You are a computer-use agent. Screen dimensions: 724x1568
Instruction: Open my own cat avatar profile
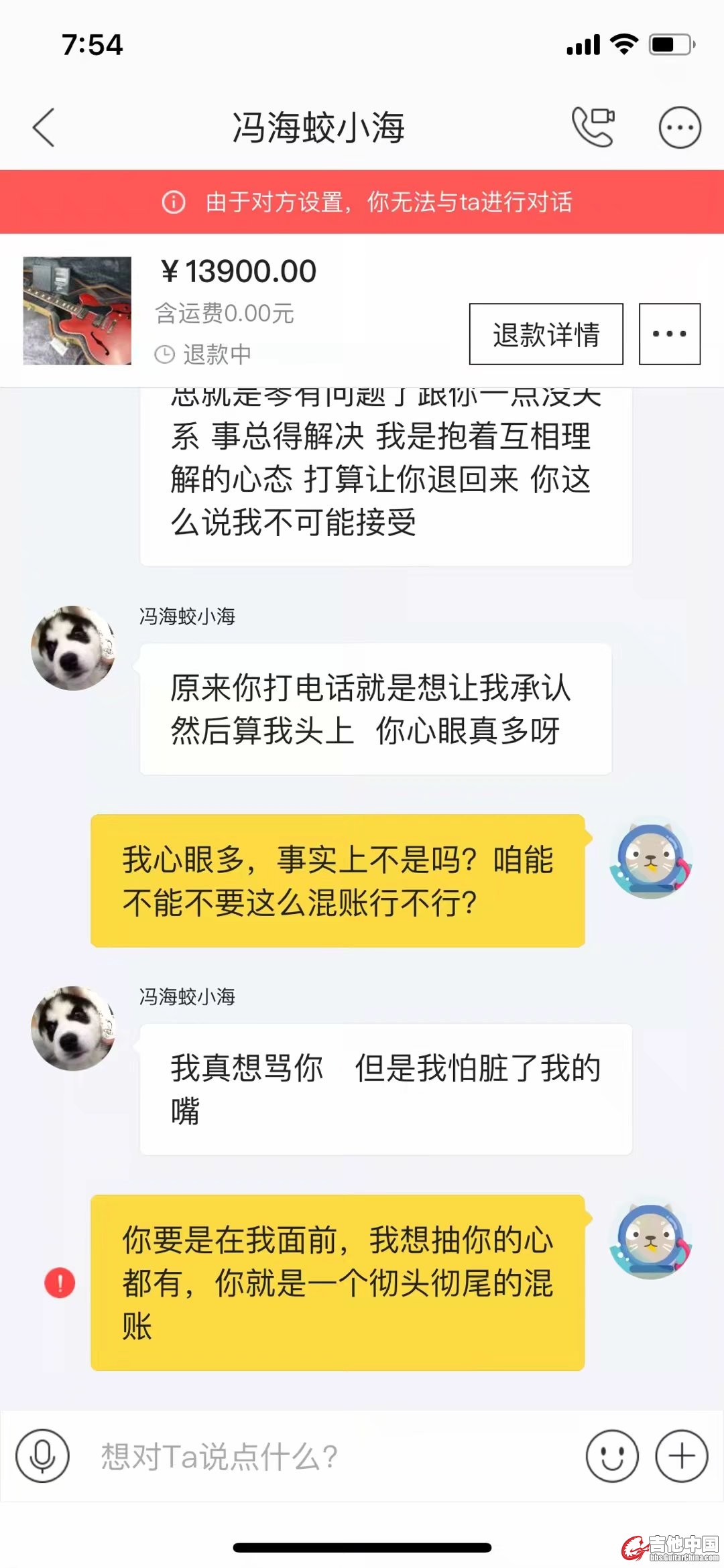click(650, 862)
